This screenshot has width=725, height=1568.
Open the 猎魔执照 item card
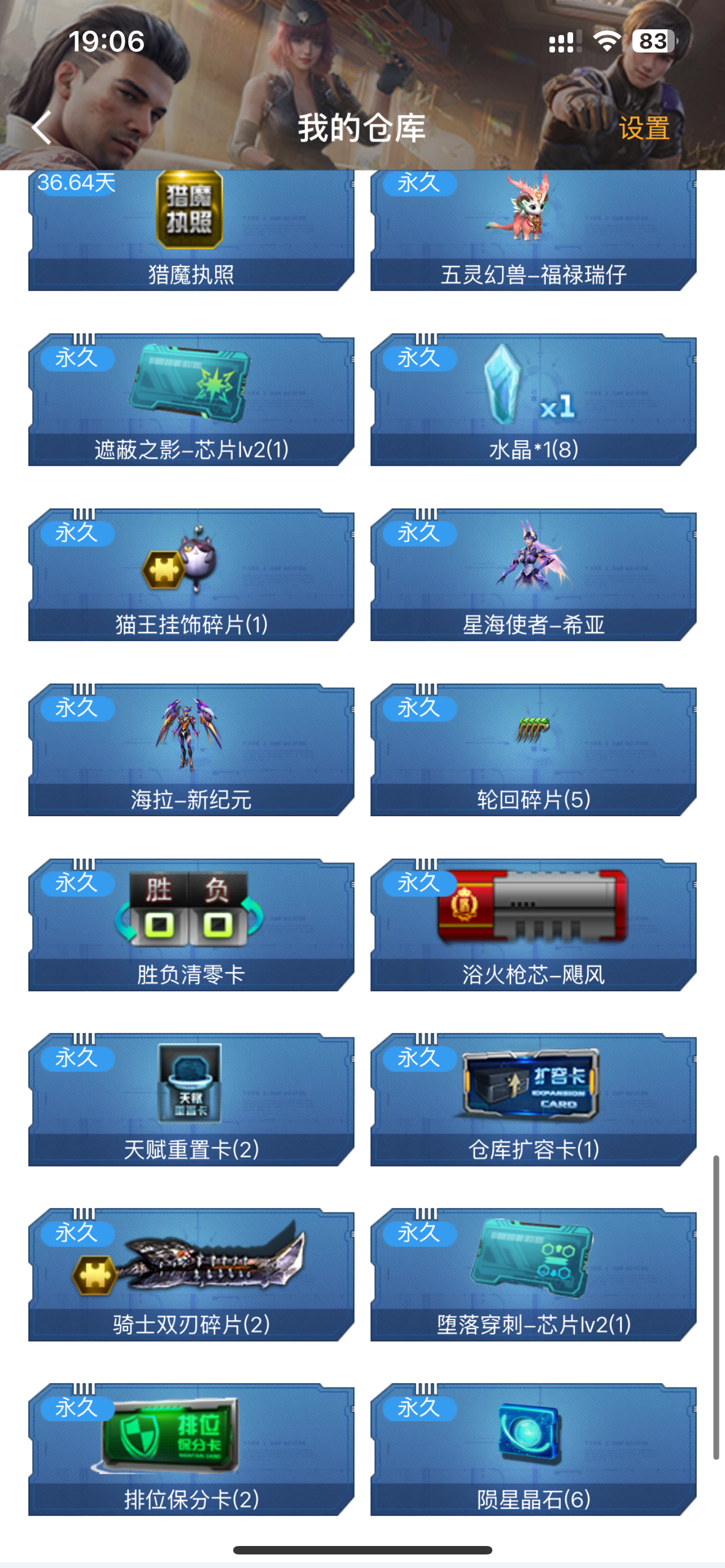coord(190,231)
